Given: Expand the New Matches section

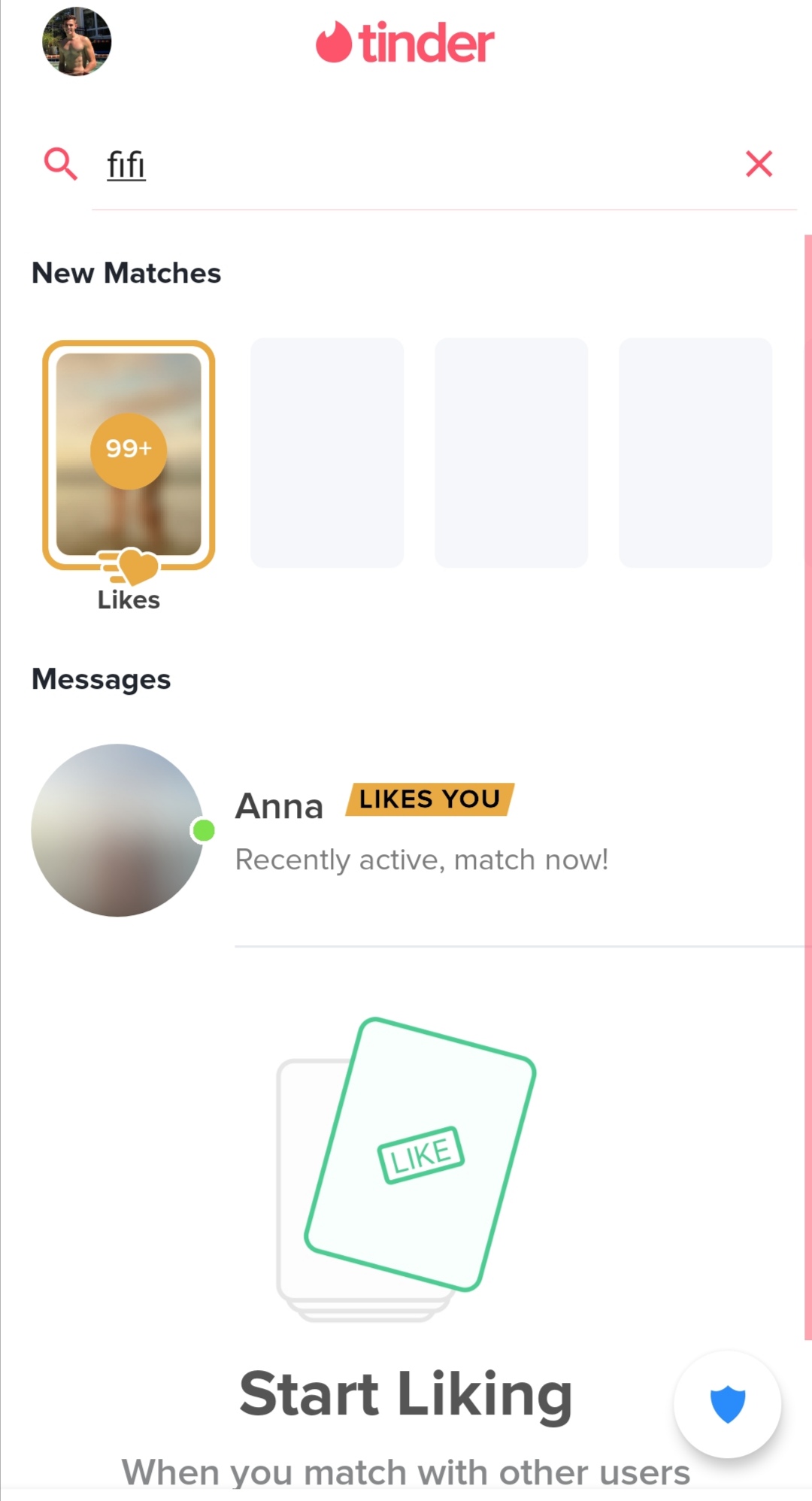Looking at the screenshot, I should tap(126, 272).
